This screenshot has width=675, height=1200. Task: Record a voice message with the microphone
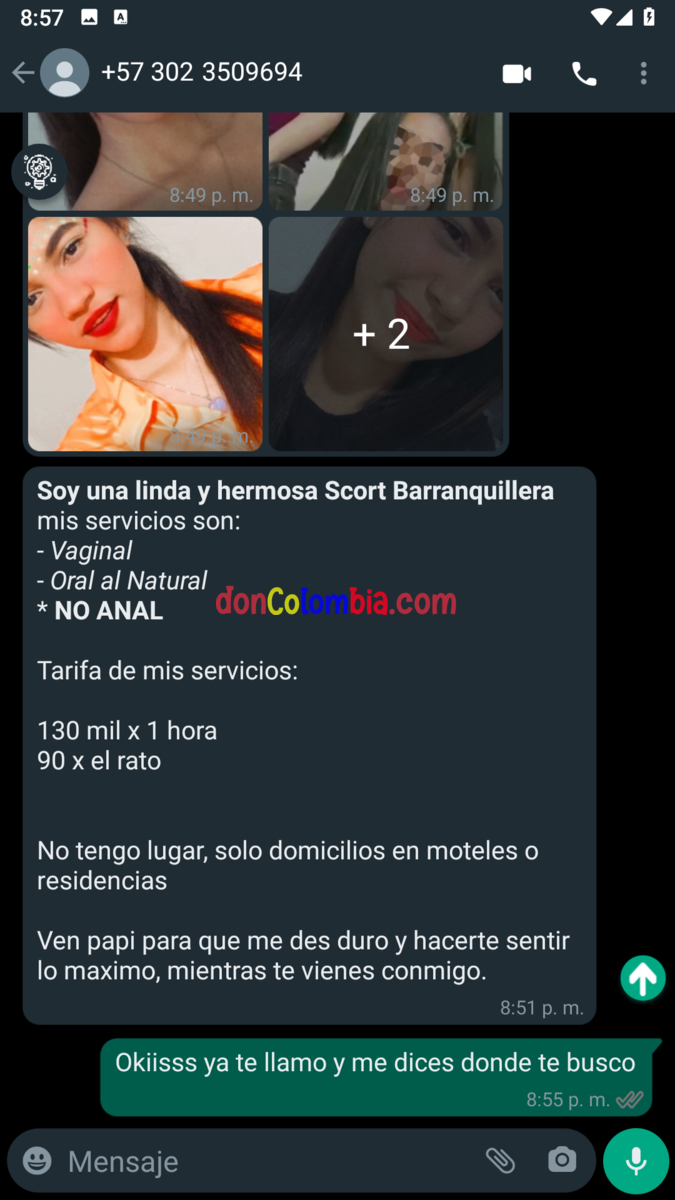[635, 1160]
